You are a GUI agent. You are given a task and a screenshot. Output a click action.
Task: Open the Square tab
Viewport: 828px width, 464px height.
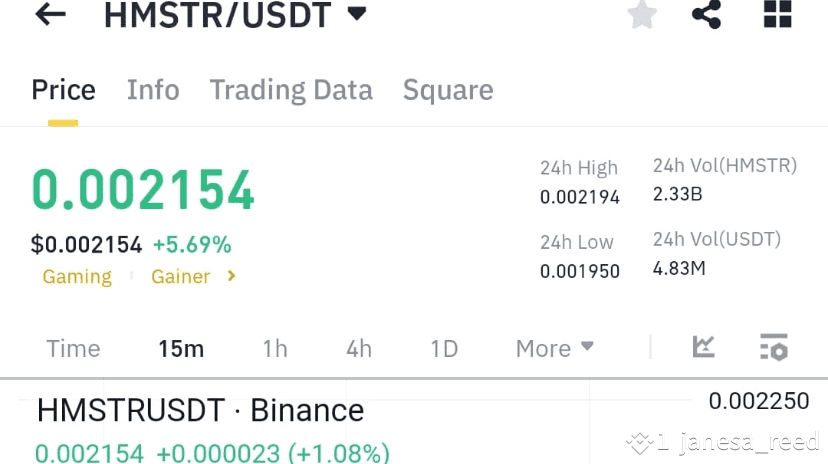point(448,90)
